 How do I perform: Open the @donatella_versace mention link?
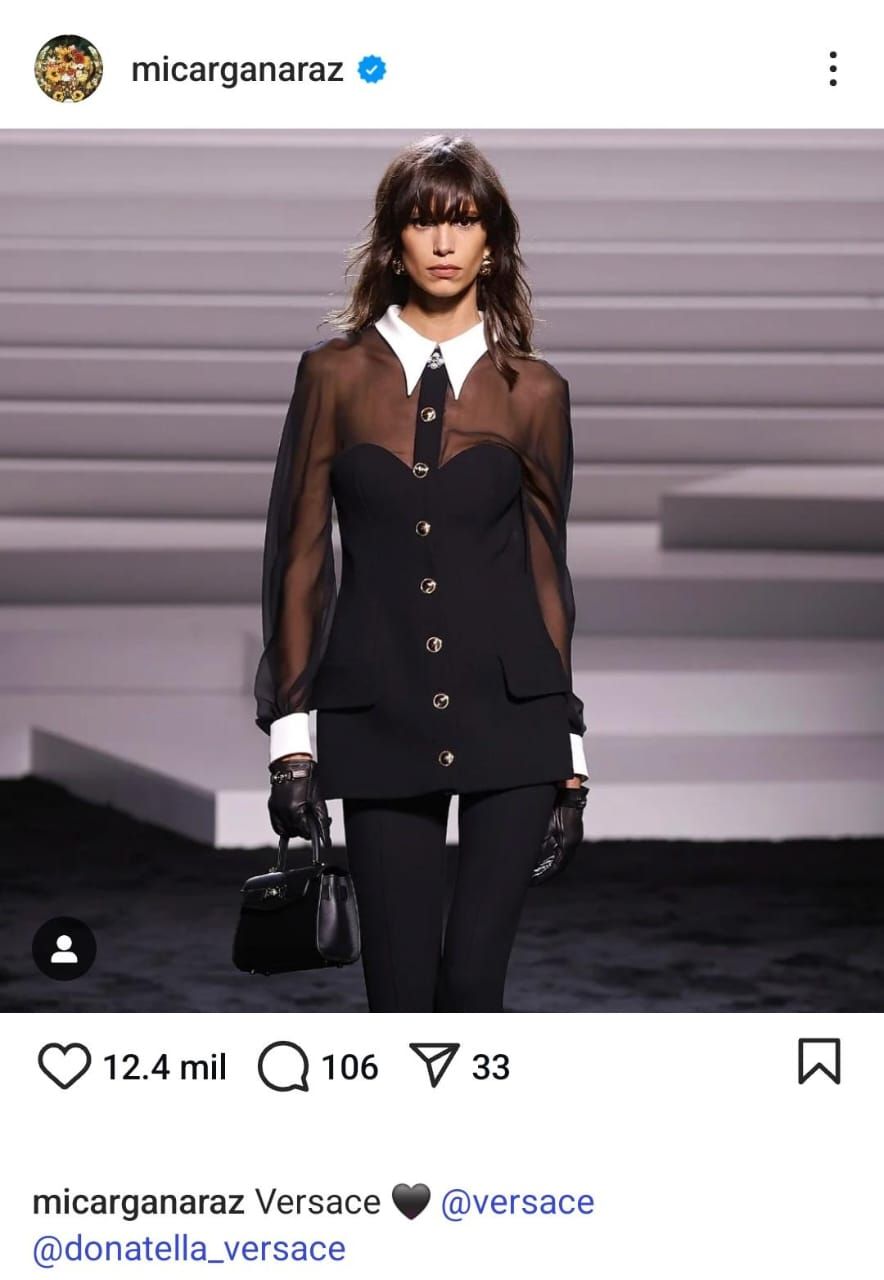tap(189, 1248)
